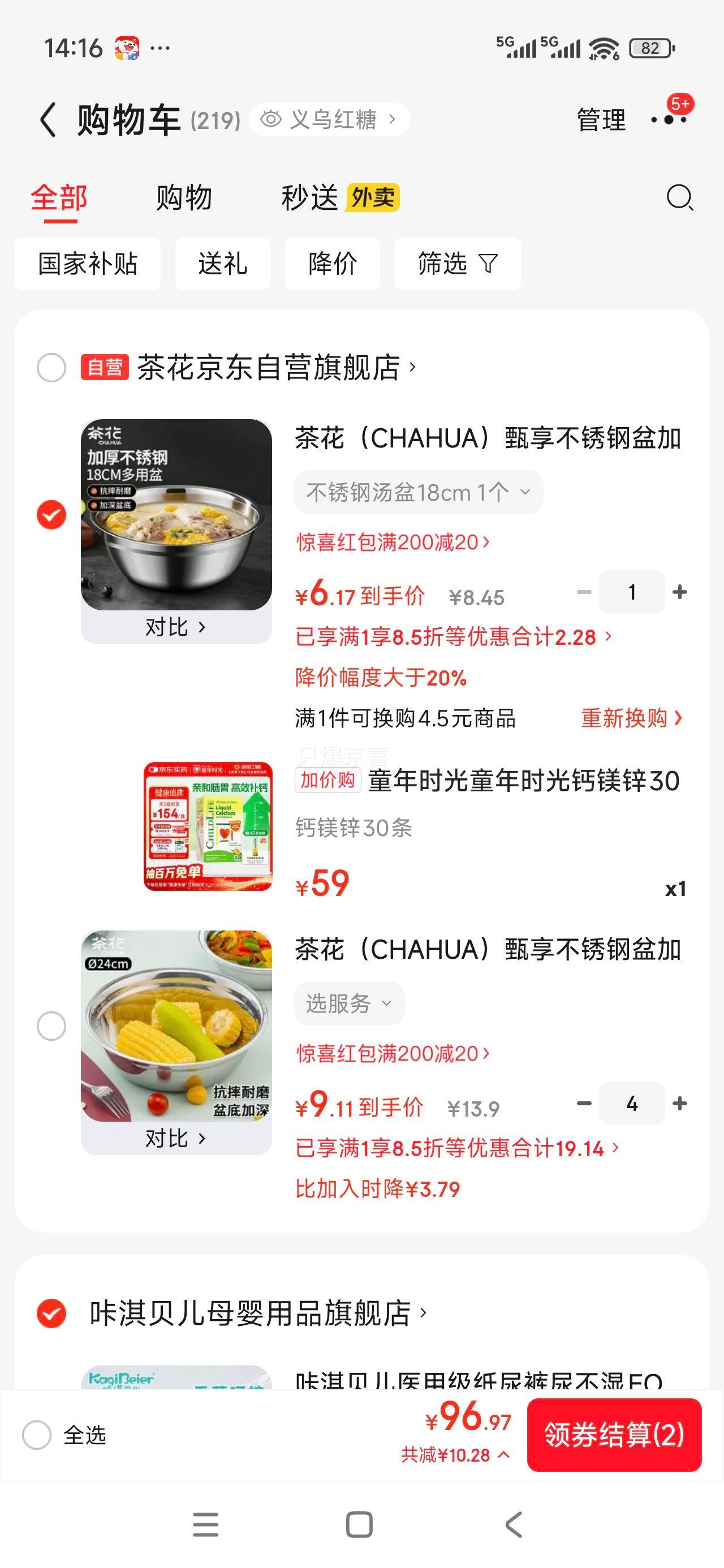Switch to the 购物 tab

(183, 198)
